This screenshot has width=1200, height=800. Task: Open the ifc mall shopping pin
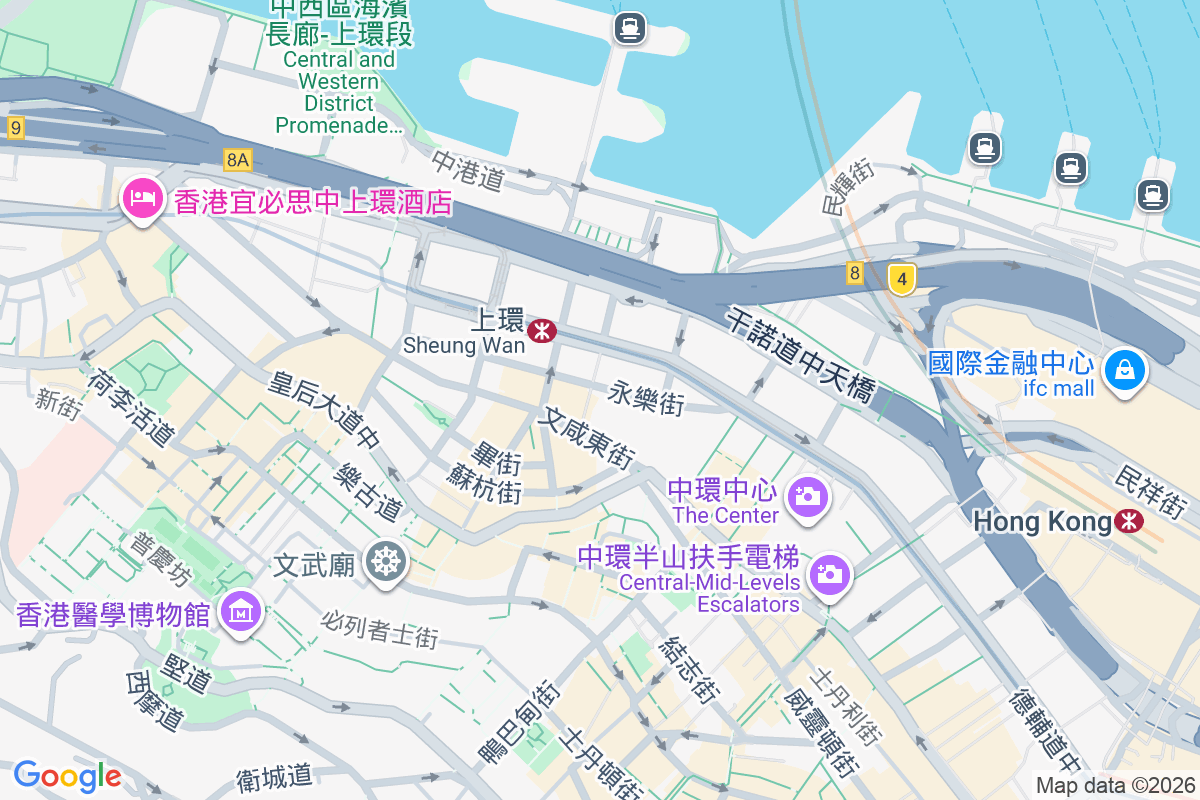pos(1125,371)
